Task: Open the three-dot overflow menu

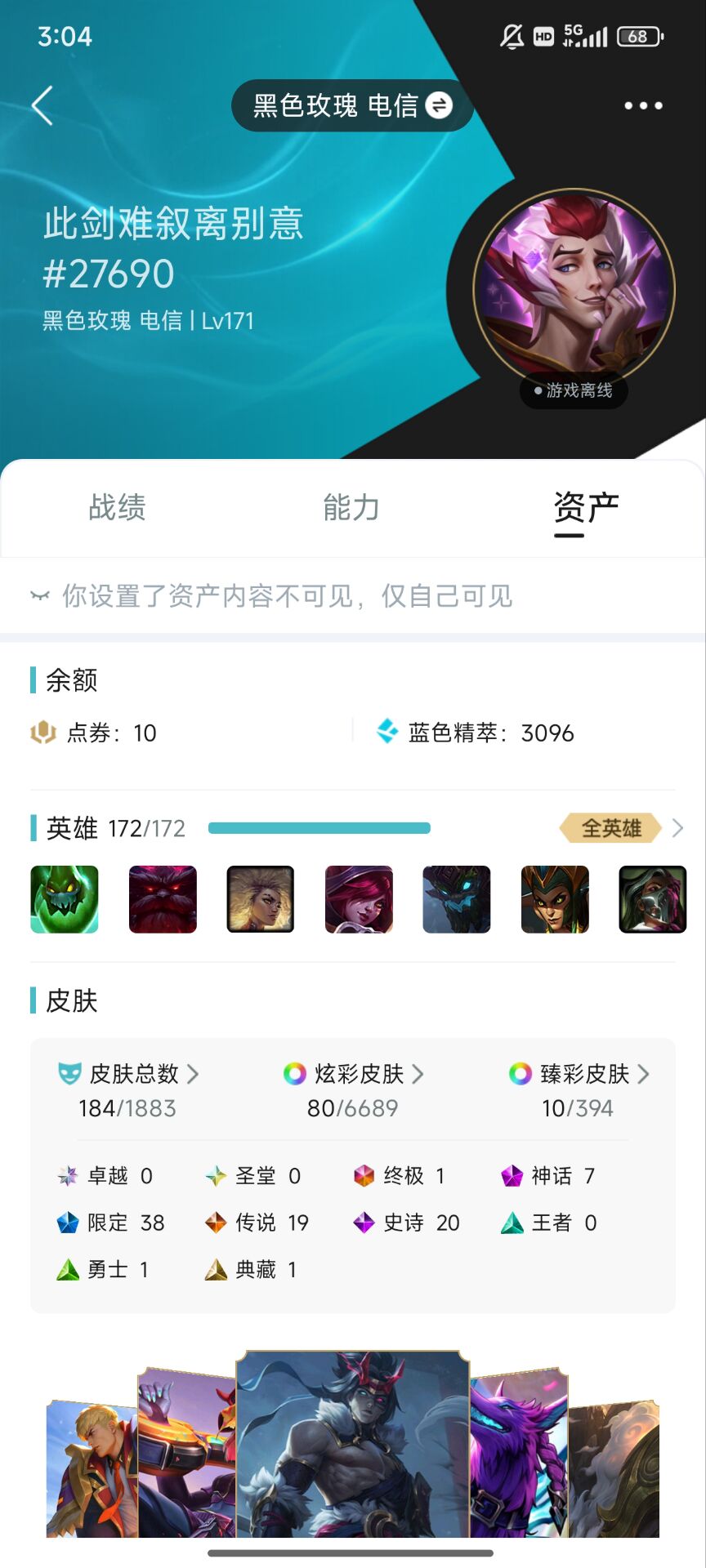Action: coord(643,105)
